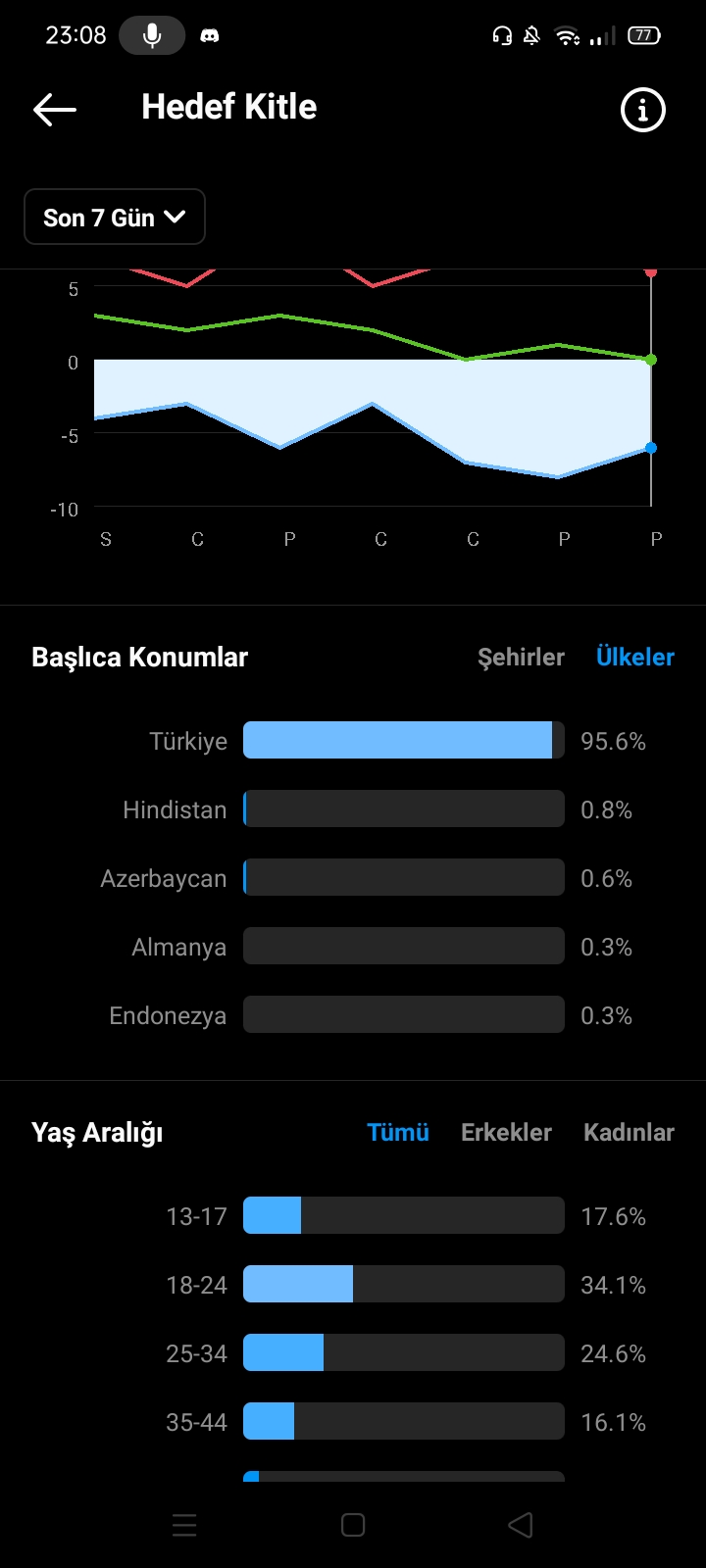
Task: Switch locations to Şehirler
Action: coord(521,657)
